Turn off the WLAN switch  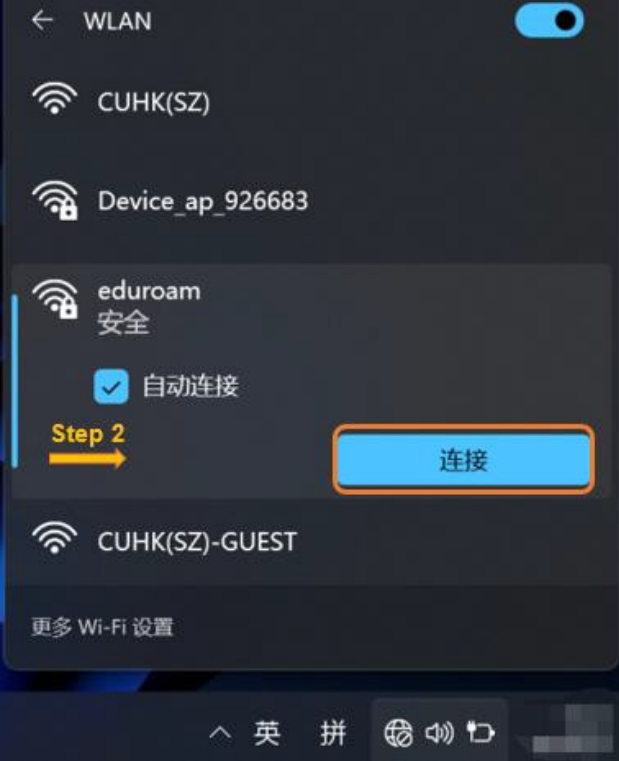tap(549, 21)
